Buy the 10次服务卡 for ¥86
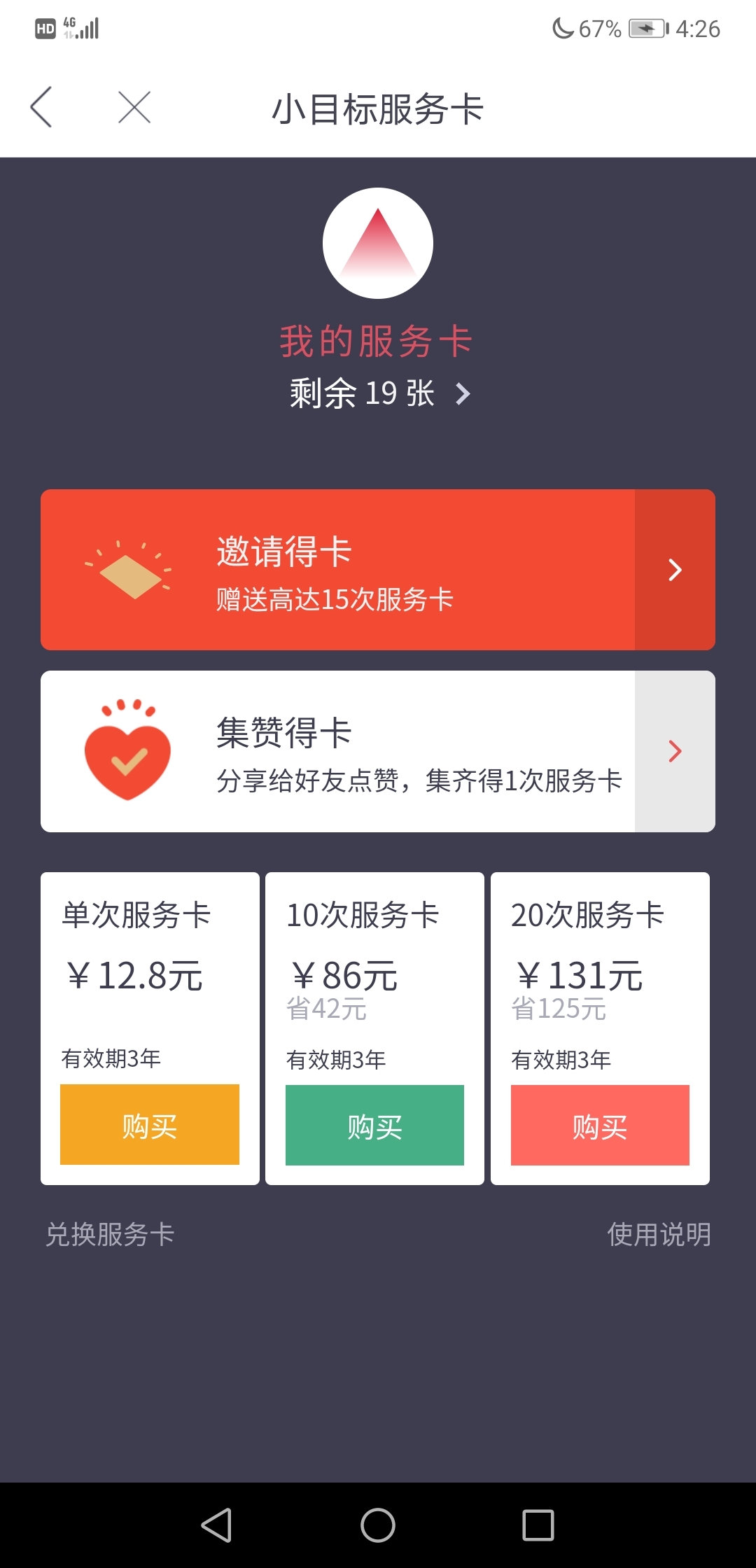756x1568 pixels. [x=374, y=1126]
